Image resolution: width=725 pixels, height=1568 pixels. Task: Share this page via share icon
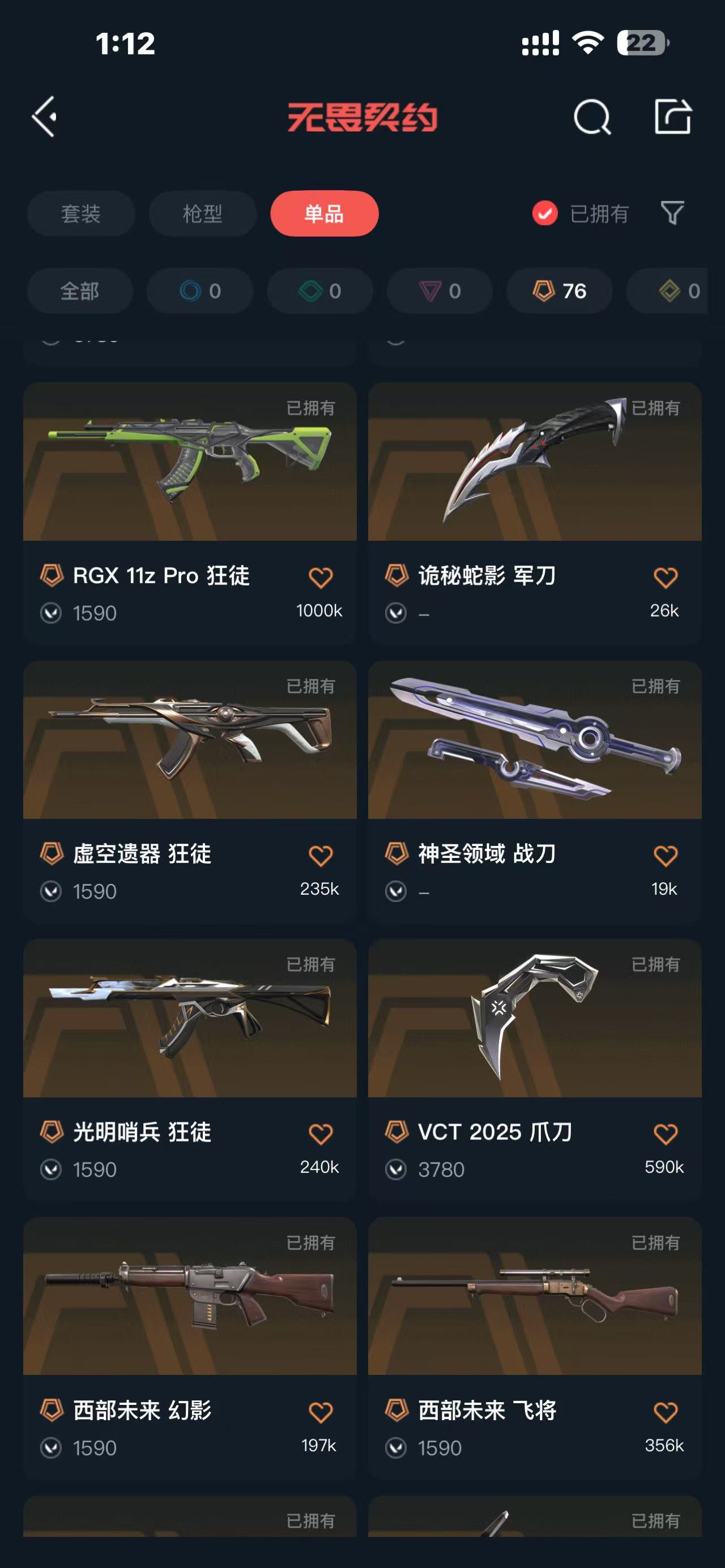click(x=673, y=116)
